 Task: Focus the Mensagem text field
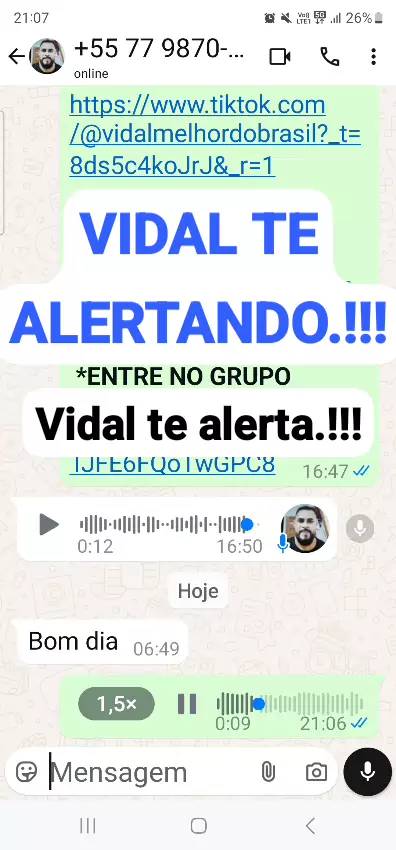point(152,772)
